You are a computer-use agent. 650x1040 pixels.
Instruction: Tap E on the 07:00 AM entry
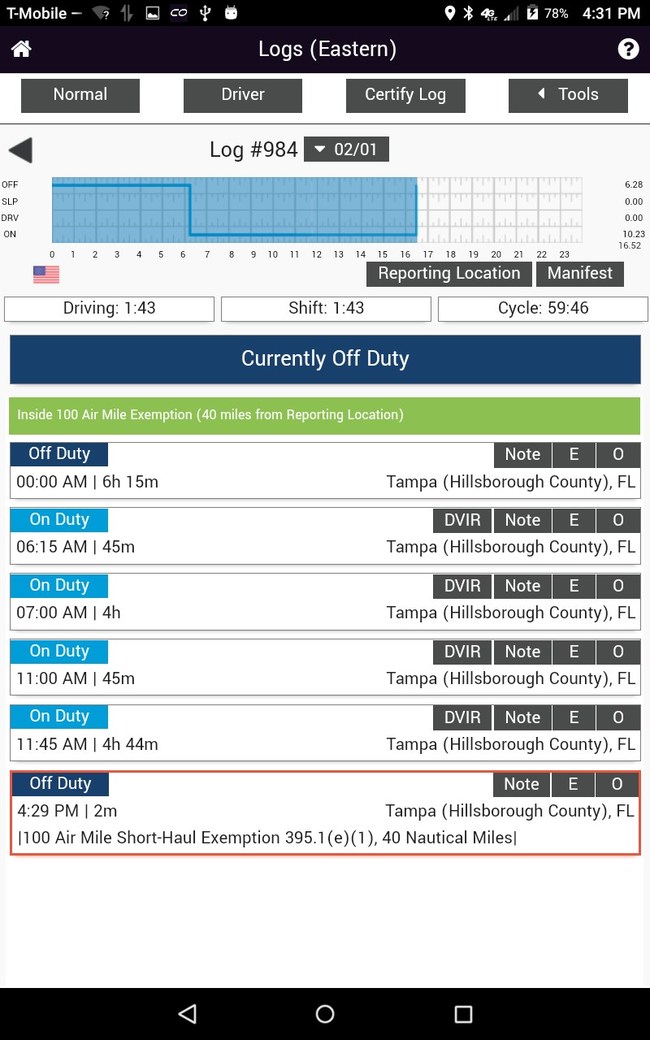573,587
